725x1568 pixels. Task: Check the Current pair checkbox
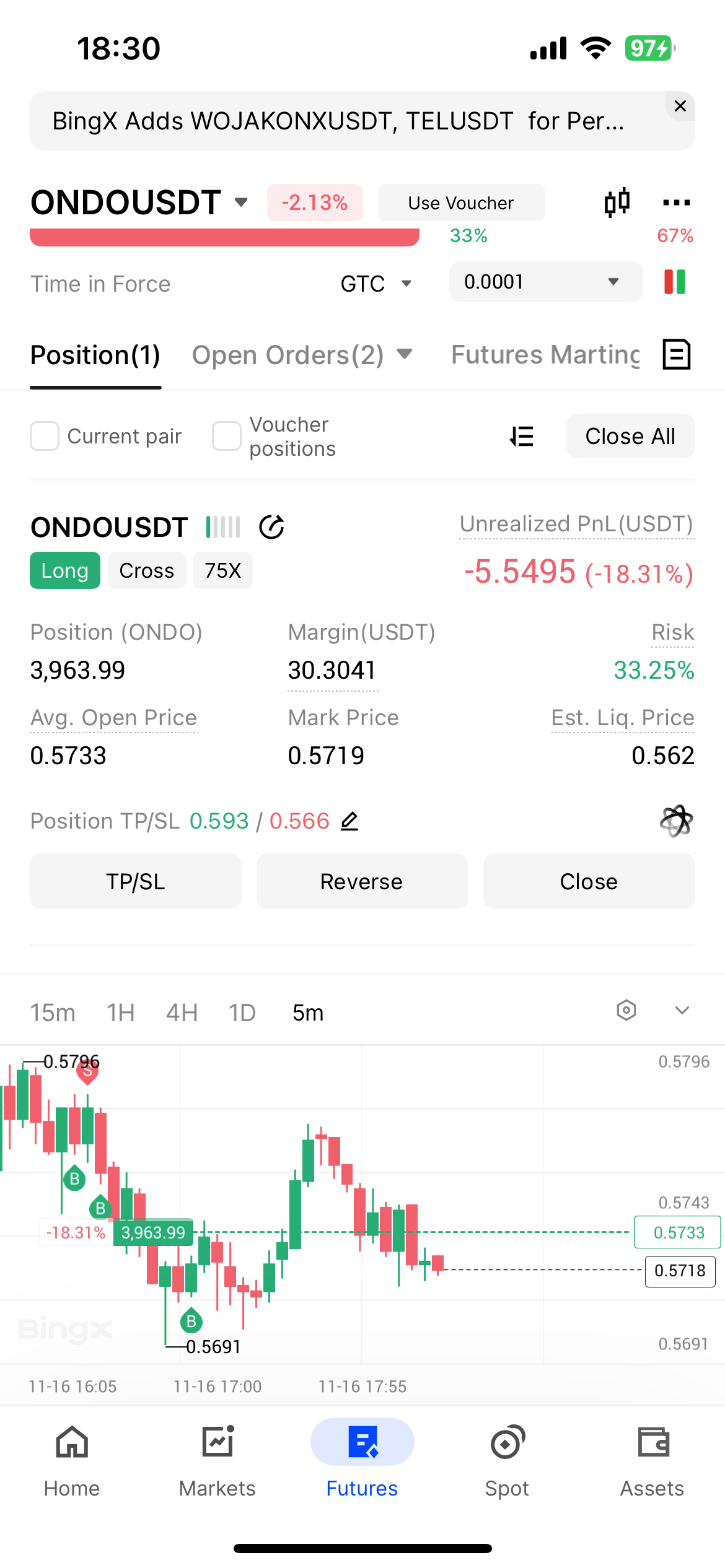tap(45, 436)
